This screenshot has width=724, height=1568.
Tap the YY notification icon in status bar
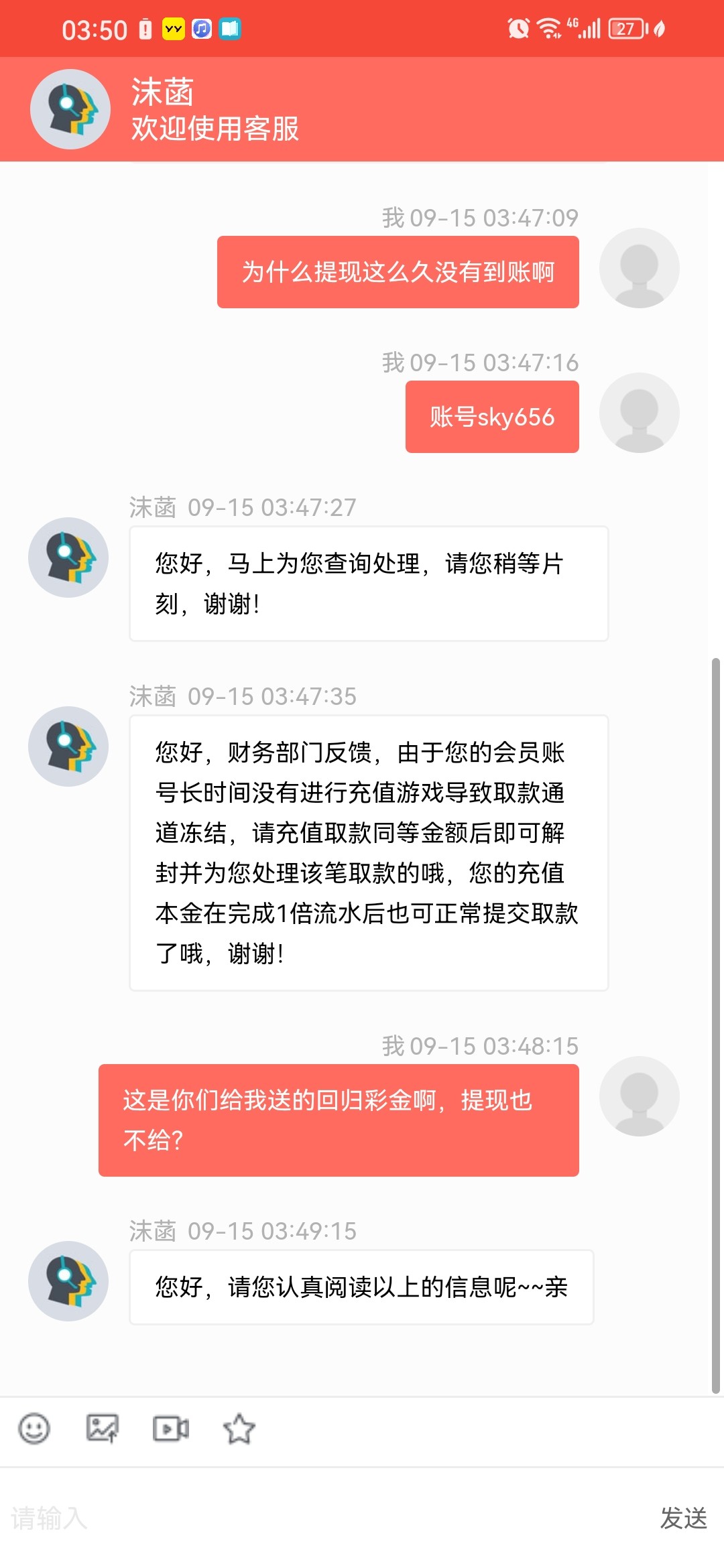[x=172, y=29]
